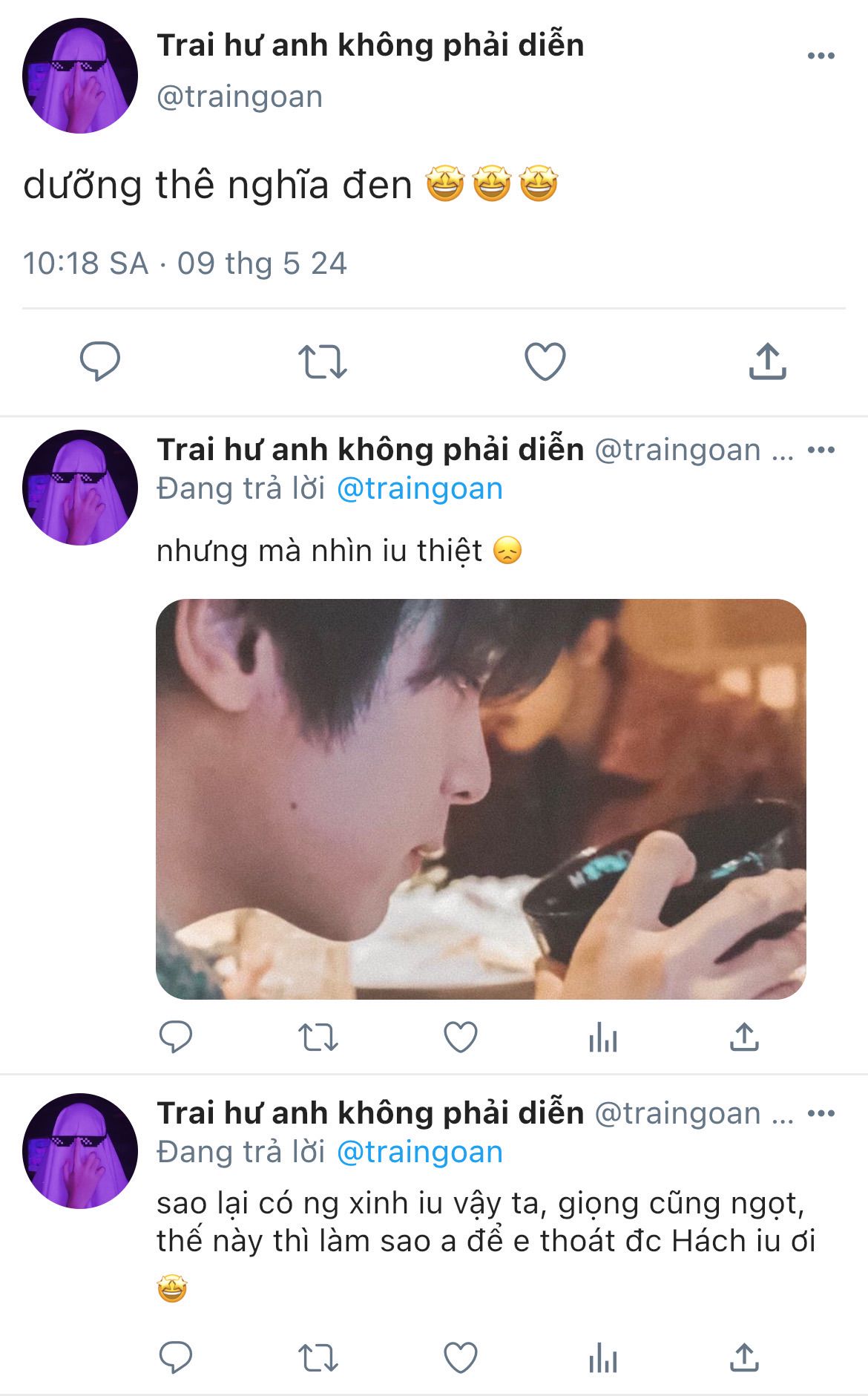Viewport: 868px width, 1396px height.
Task: Share the "sao lại có ng xinh" reply
Action: (744, 1358)
